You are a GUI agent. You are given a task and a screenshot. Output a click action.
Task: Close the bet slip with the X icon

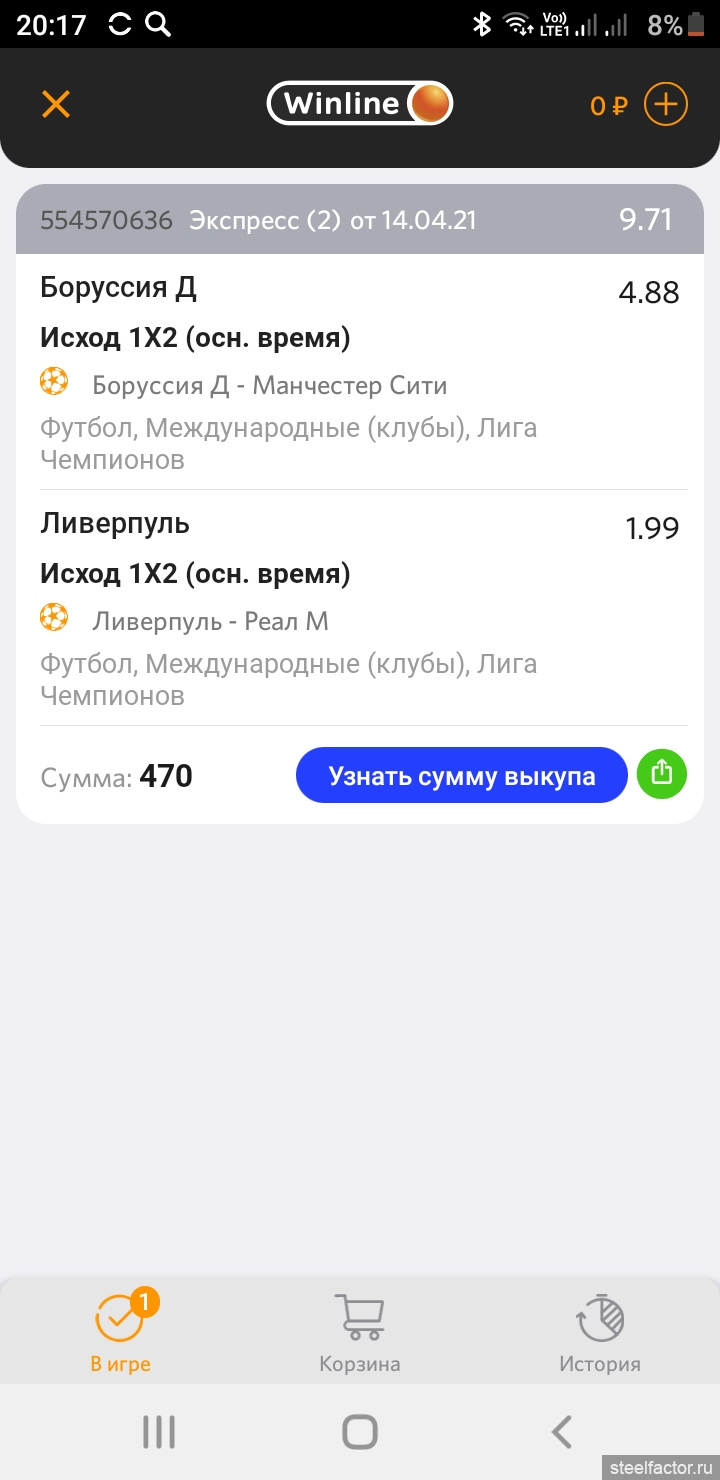tap(56, 104)
